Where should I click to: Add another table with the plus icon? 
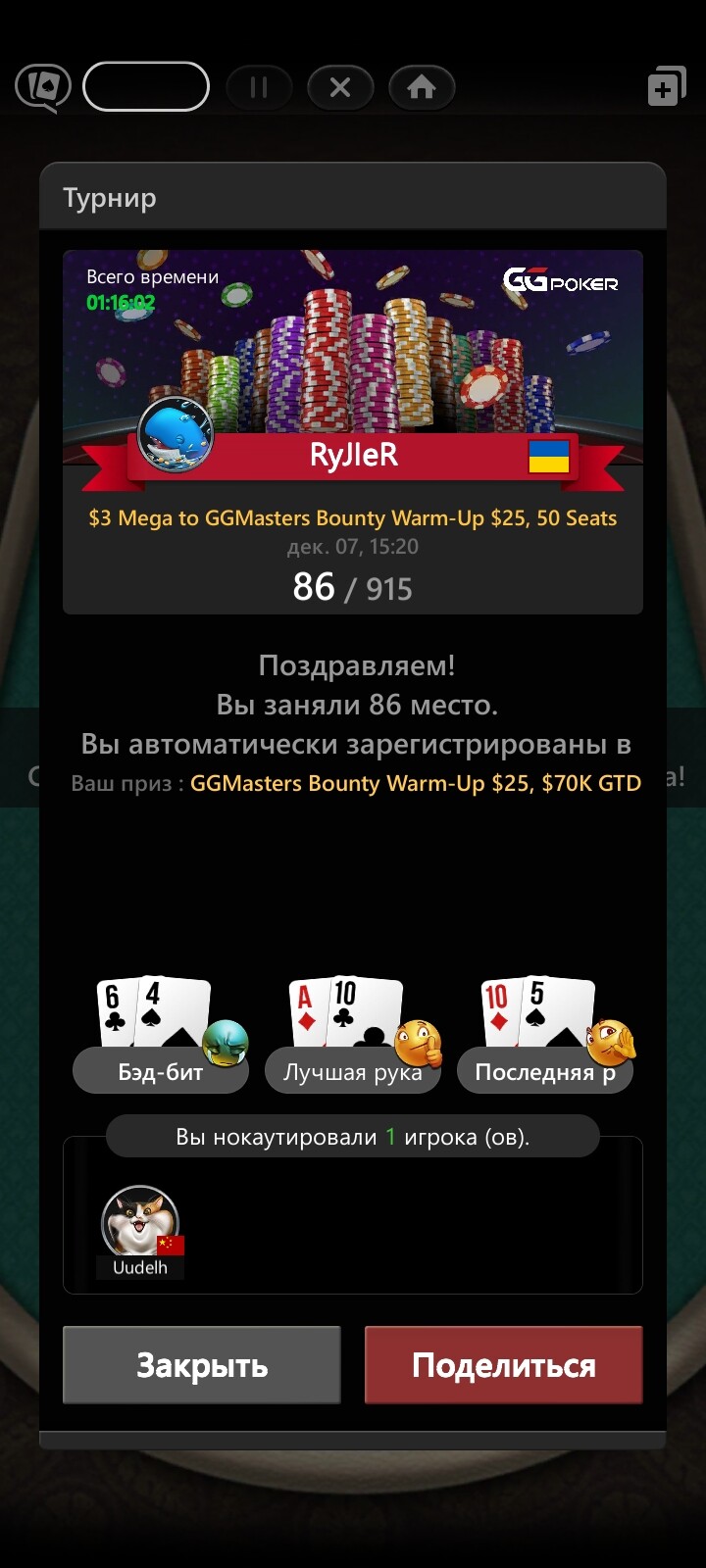click(667, 87)
